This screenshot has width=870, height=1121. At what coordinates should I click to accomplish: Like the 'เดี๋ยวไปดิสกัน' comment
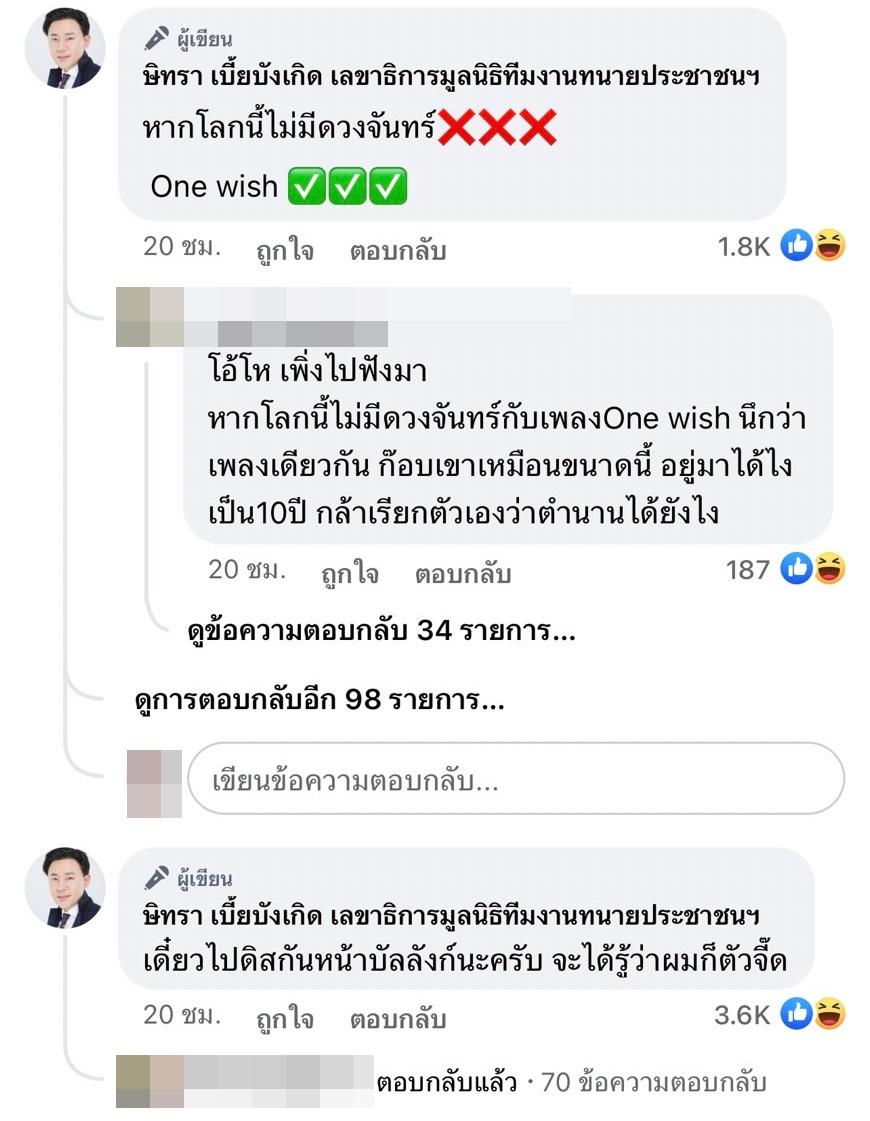click(x=285, y=1018)
